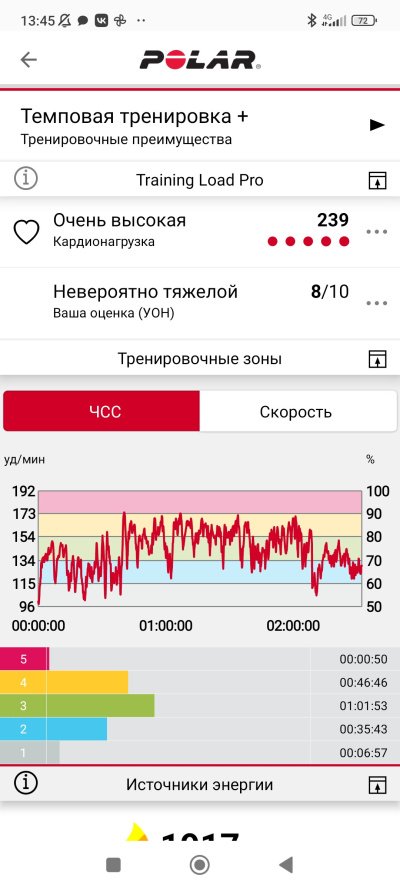The width and height of the screenshot is (400, 889).
Task: Open Training Load Pro info icon
Action: [x=25, y=179]
